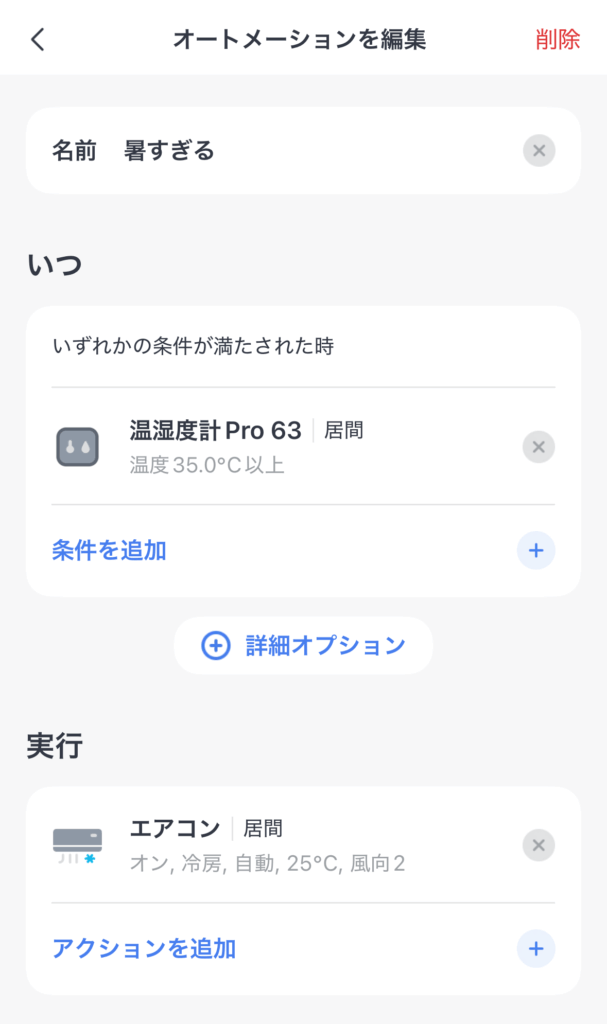
Task: Tap the plus beside 条件を追加
Action: pyautogui.click(x=536, y=551)
